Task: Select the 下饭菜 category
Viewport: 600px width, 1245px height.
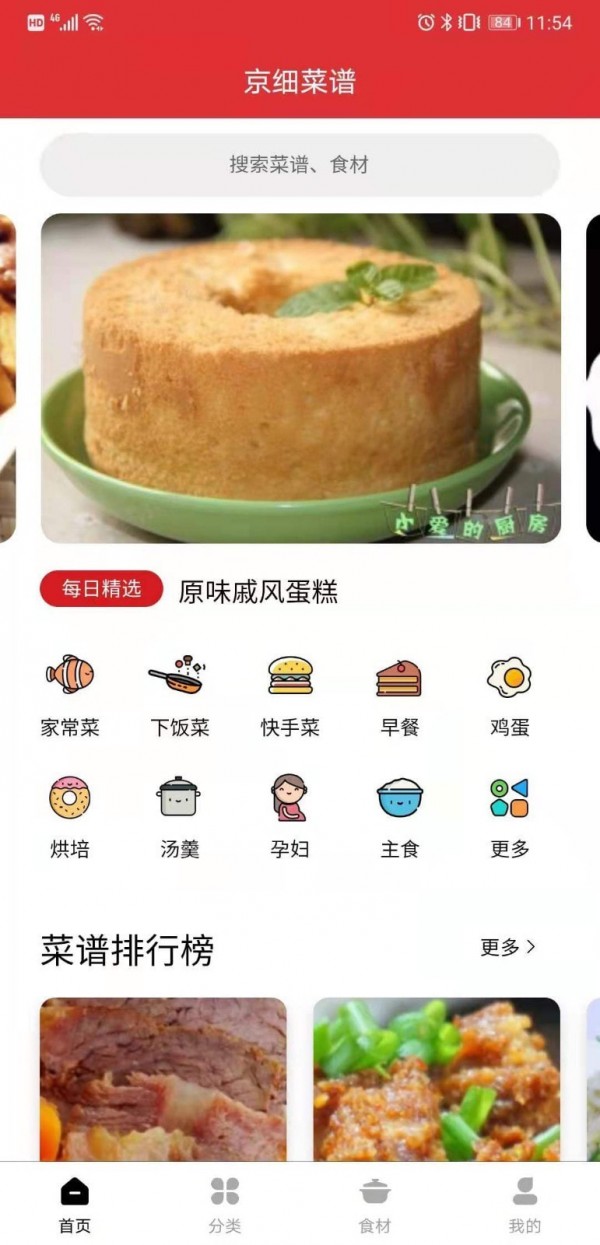Action: pyautogui.click(x=180, y=696)
